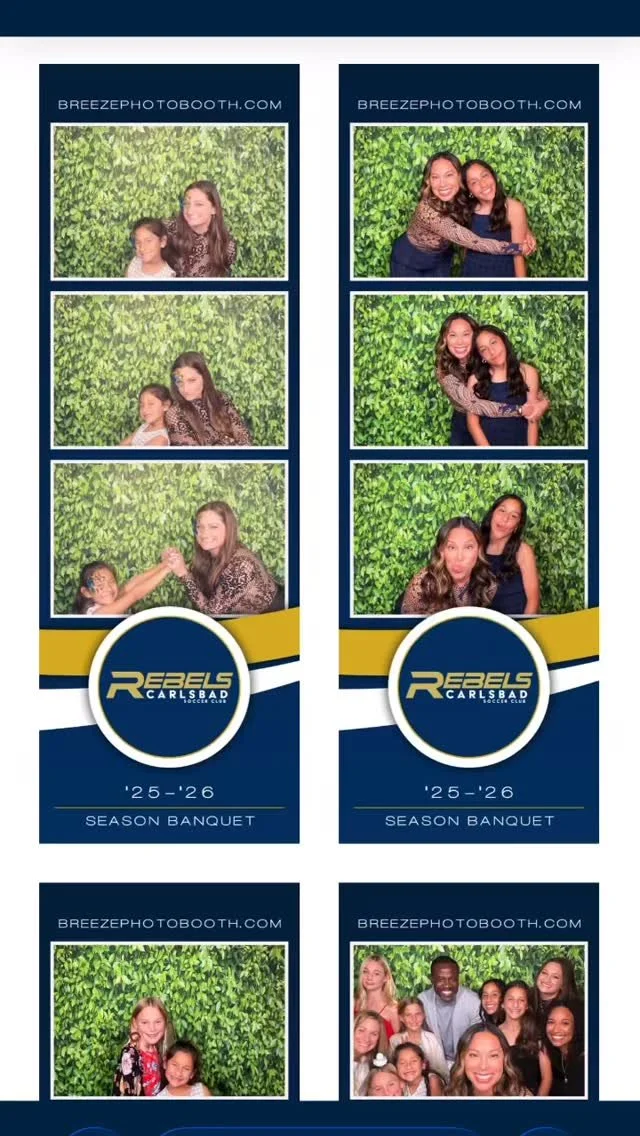This screenshot has height=1136, width=640.
Task: Open the photo strip of two women hugging
Action: click(468, 453)
